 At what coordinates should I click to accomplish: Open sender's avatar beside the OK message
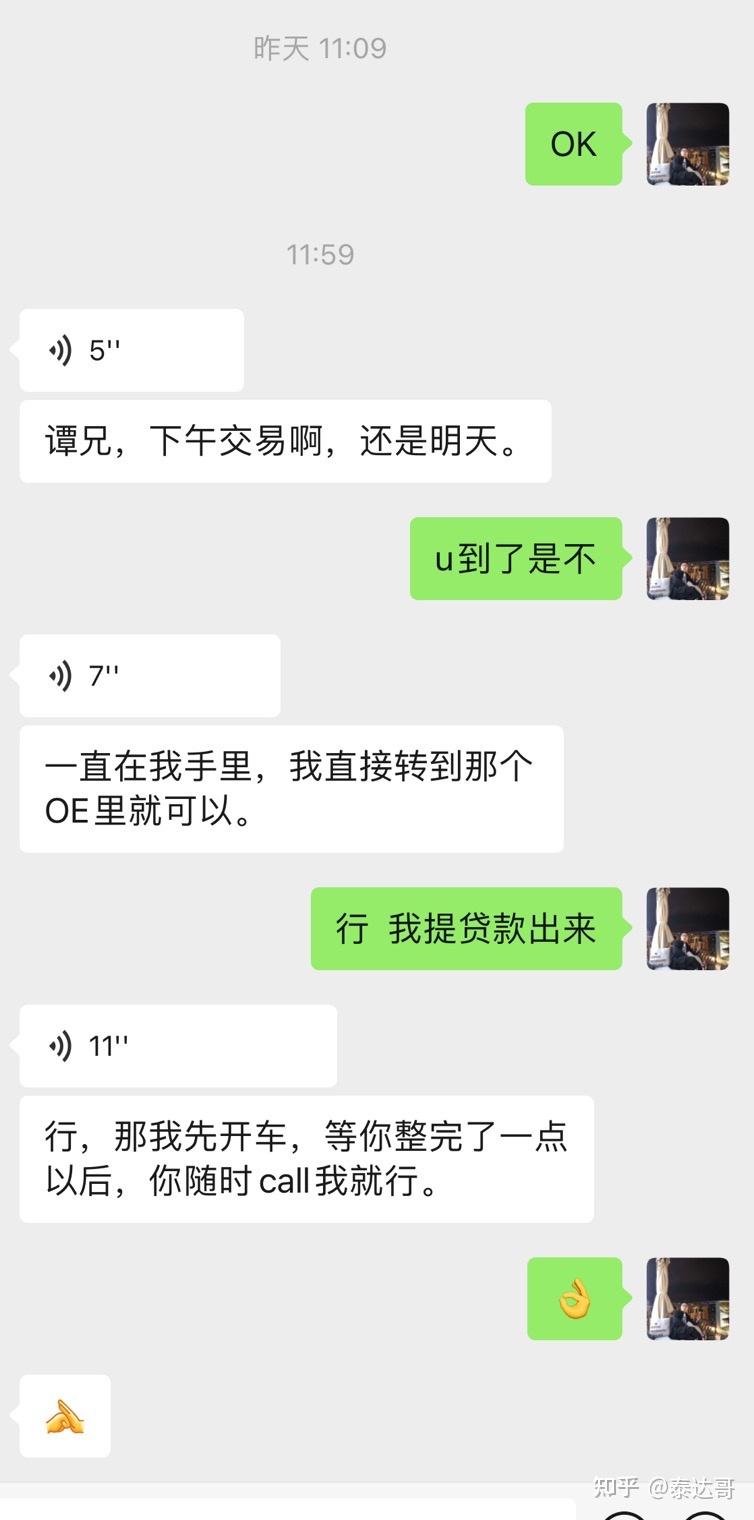(x=688, y=144)
